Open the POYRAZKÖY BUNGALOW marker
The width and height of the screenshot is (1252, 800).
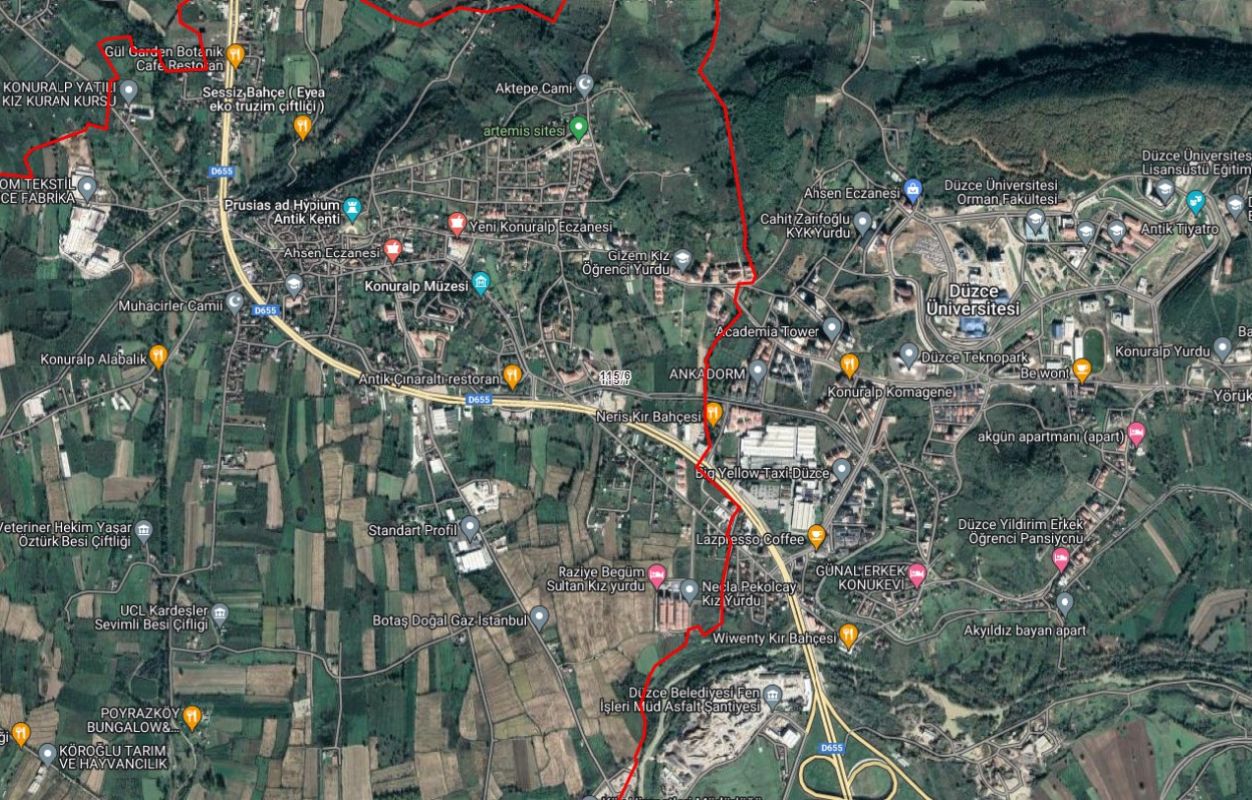(192, 716)
